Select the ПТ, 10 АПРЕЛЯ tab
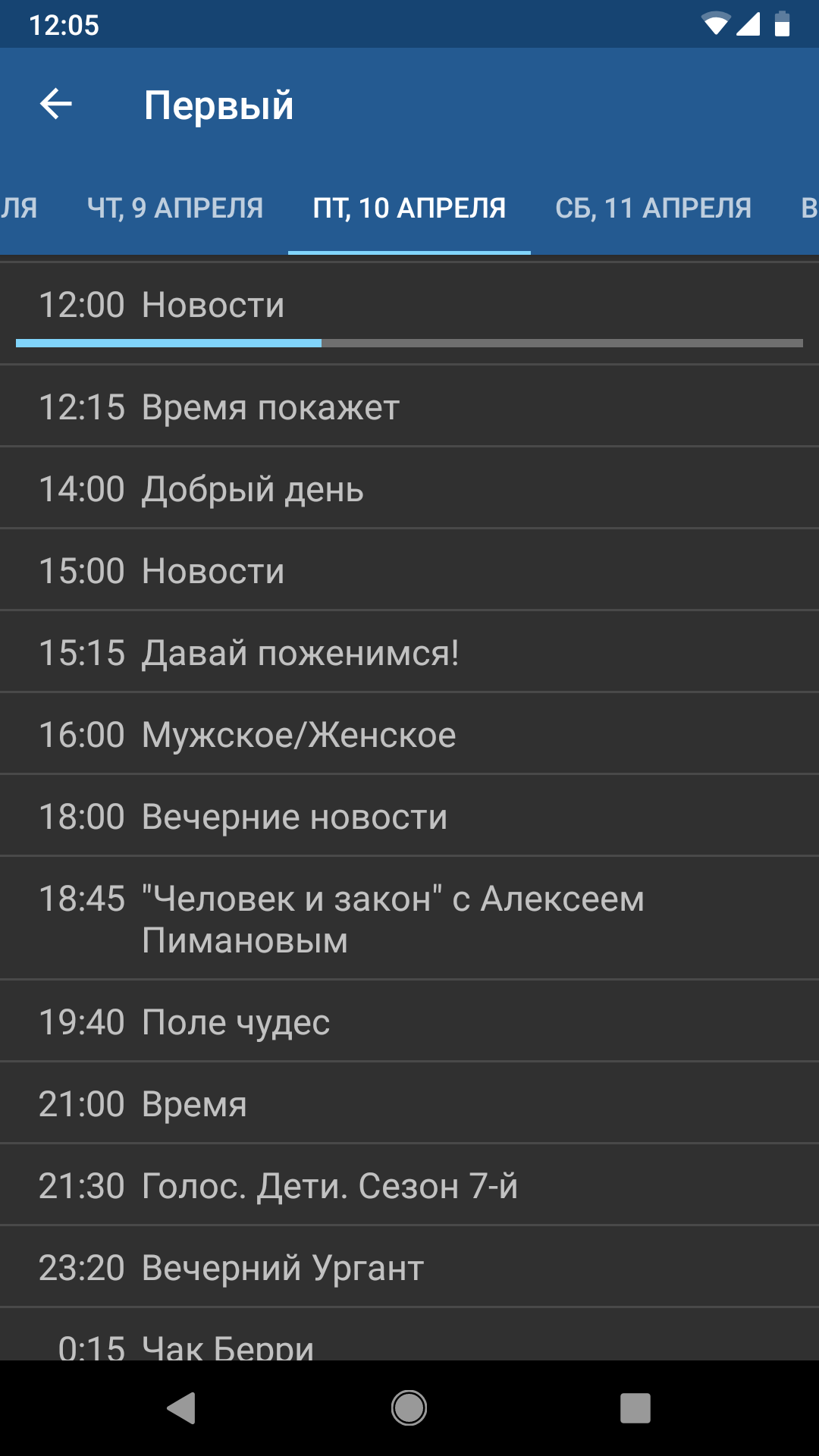This screenshot has width=819, height=1456. pos(409,208)
